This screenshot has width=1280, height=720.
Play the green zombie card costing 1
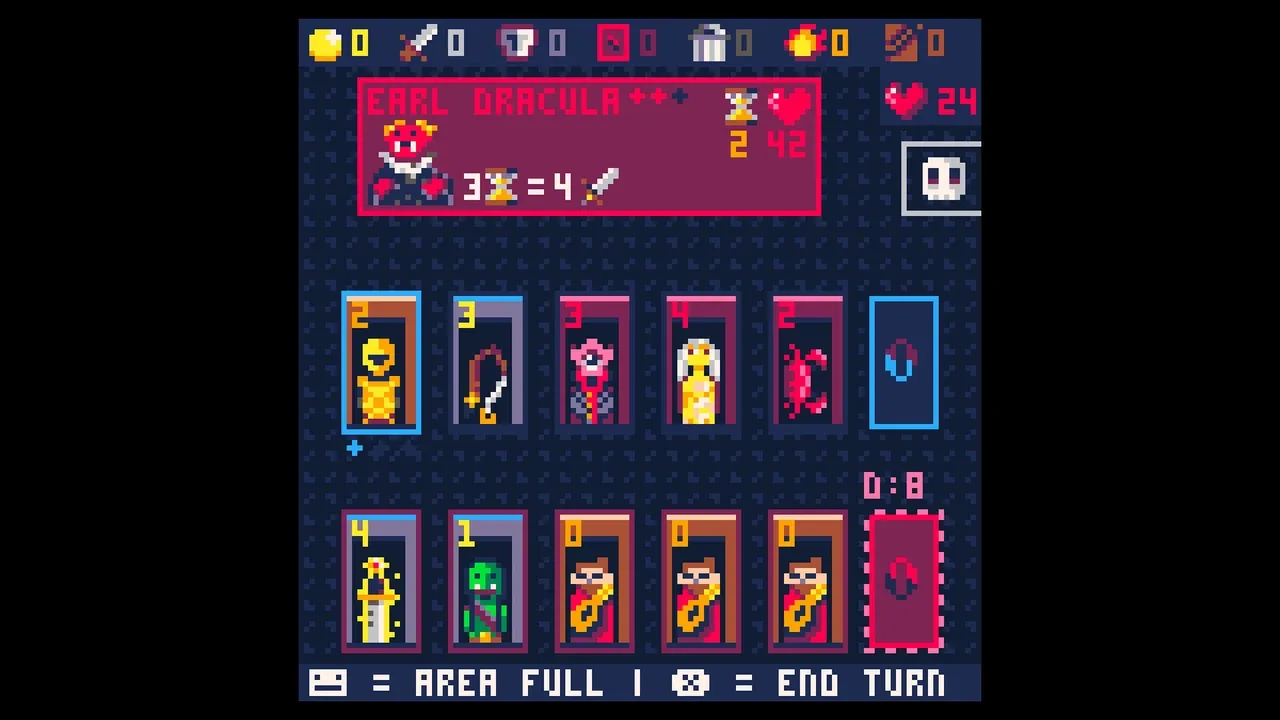(x=488, y=581)
